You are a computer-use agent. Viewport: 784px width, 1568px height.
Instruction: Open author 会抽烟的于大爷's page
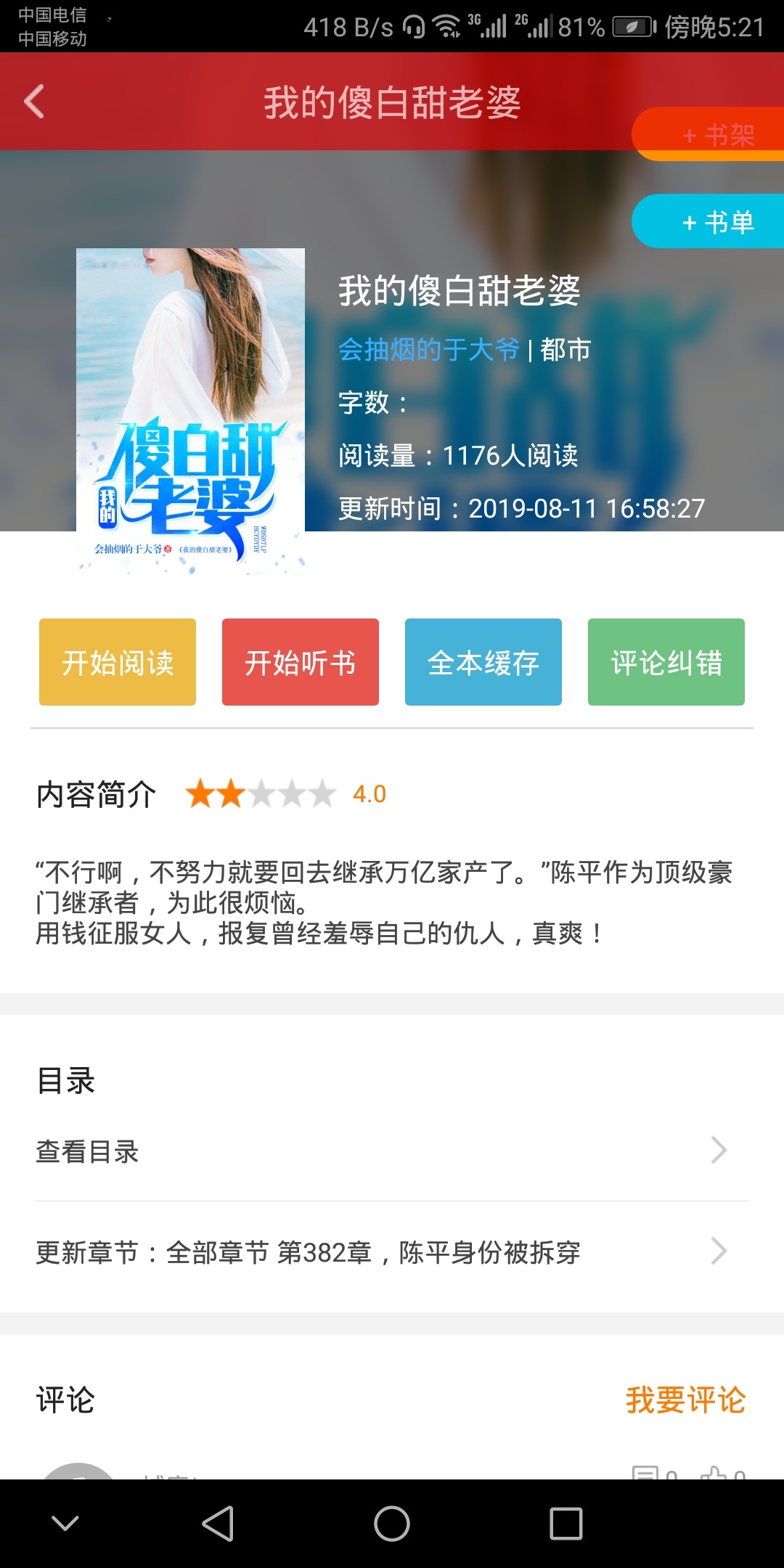[429, 350]
